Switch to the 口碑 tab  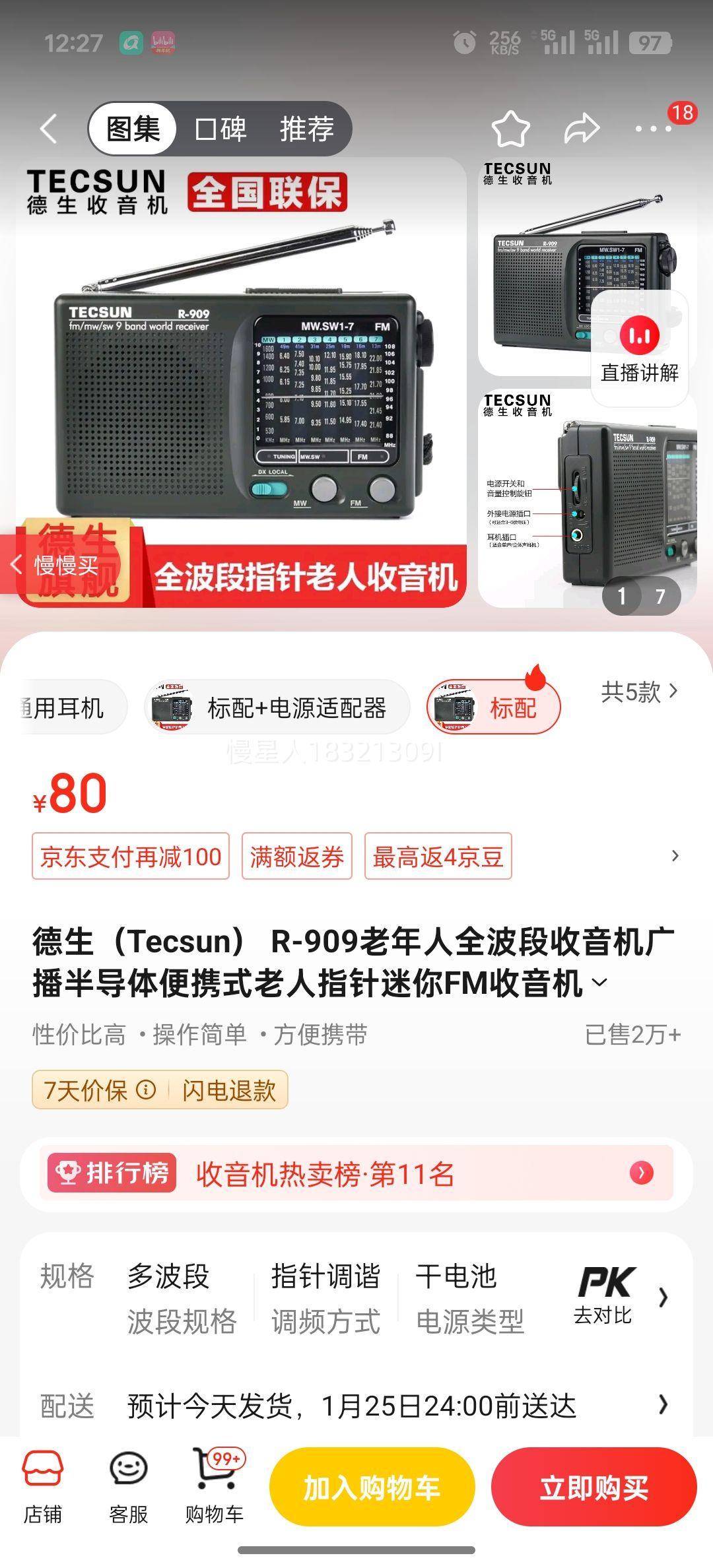point(221,129)
